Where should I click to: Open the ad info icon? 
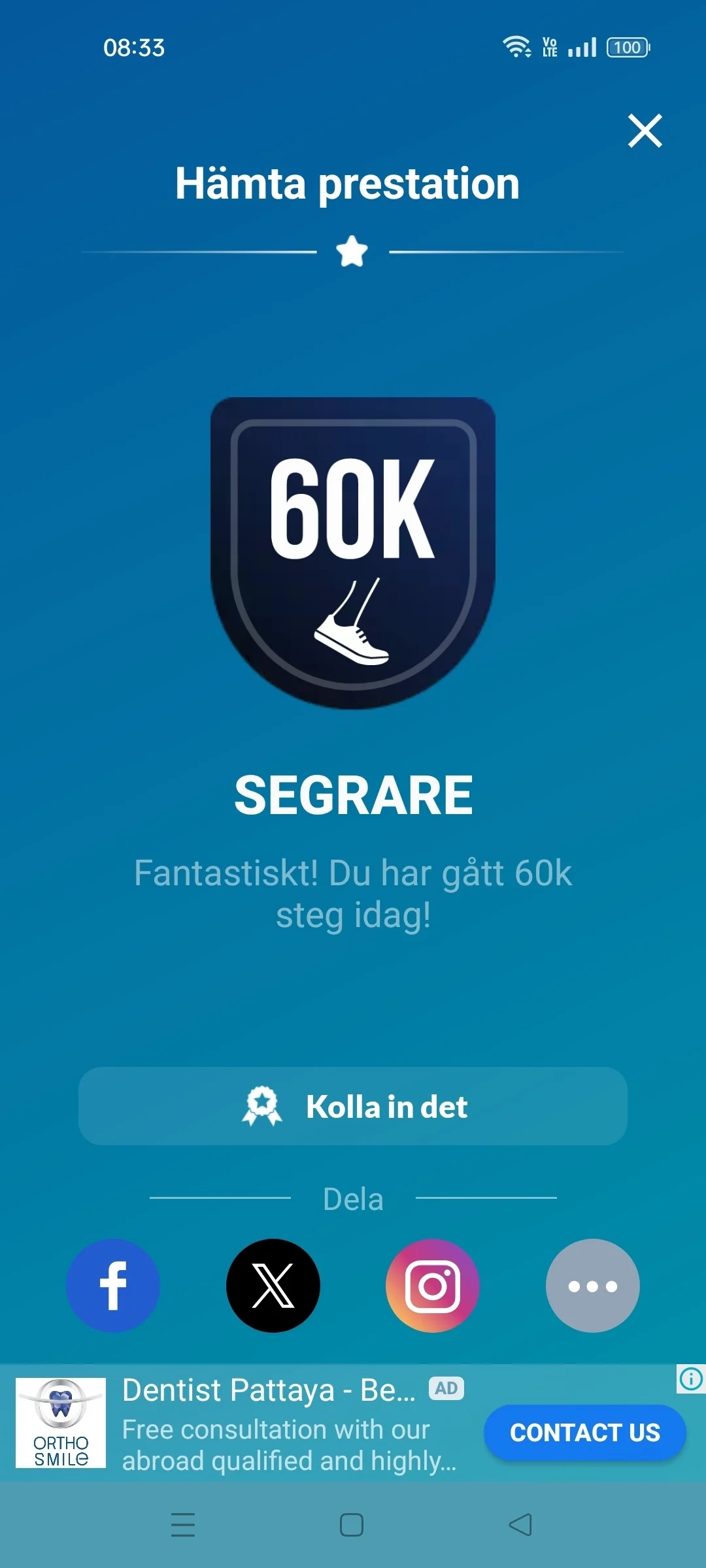click(x=691, y=1379)
